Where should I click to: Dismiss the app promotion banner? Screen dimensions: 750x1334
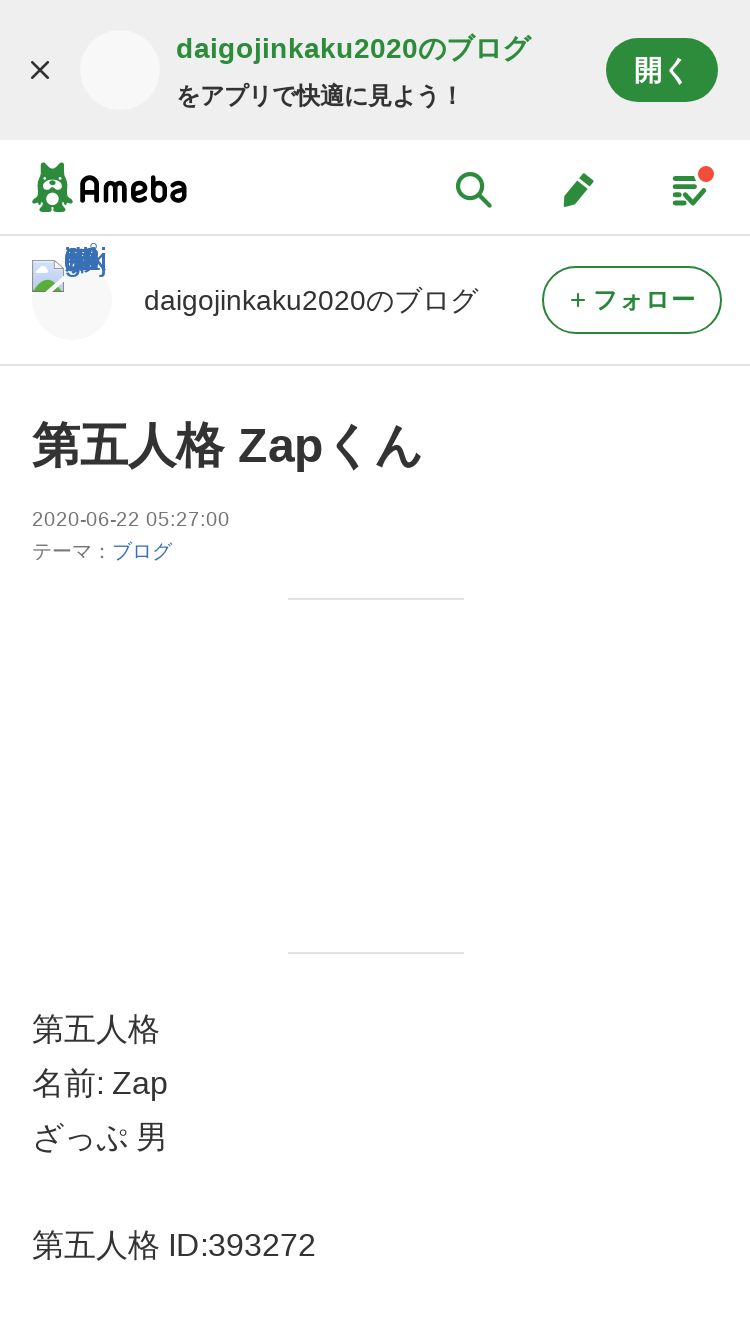tap(40, 70)
